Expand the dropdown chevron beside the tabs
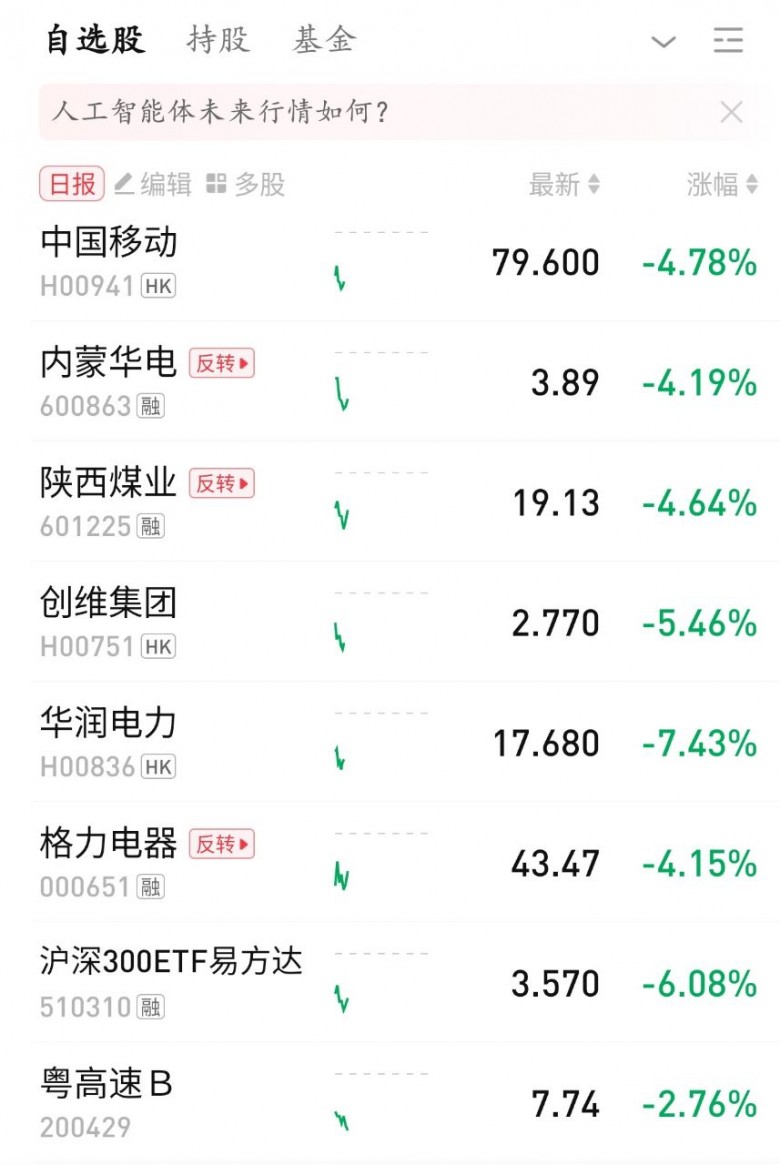This screenshot has height=1165, width=780. 663,41
